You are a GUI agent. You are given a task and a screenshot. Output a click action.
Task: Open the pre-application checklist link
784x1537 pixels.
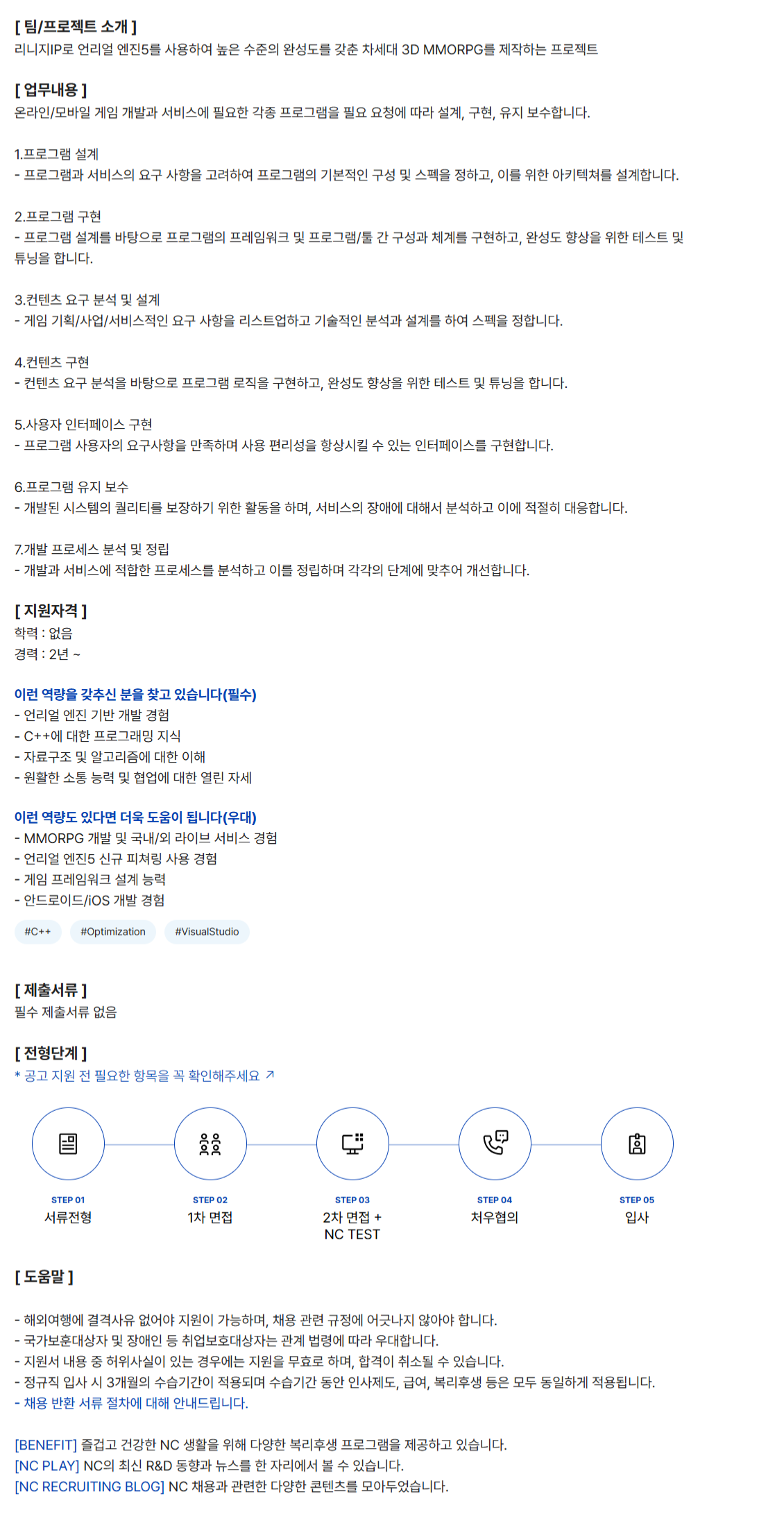pos(144,1076)
